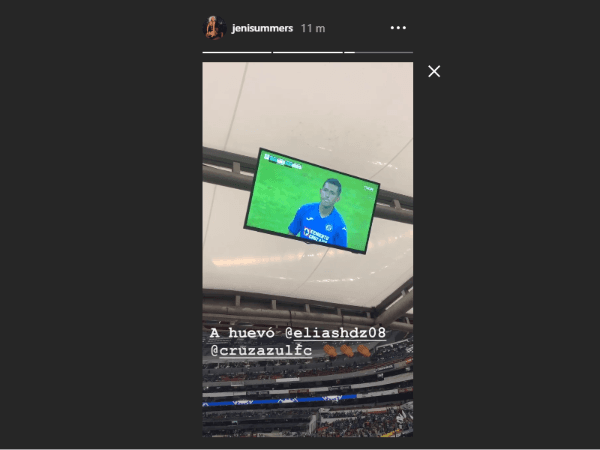Screen dimensions: 600x450
Task: Tap jenisummers profile avatar
Action: point(214,28)
